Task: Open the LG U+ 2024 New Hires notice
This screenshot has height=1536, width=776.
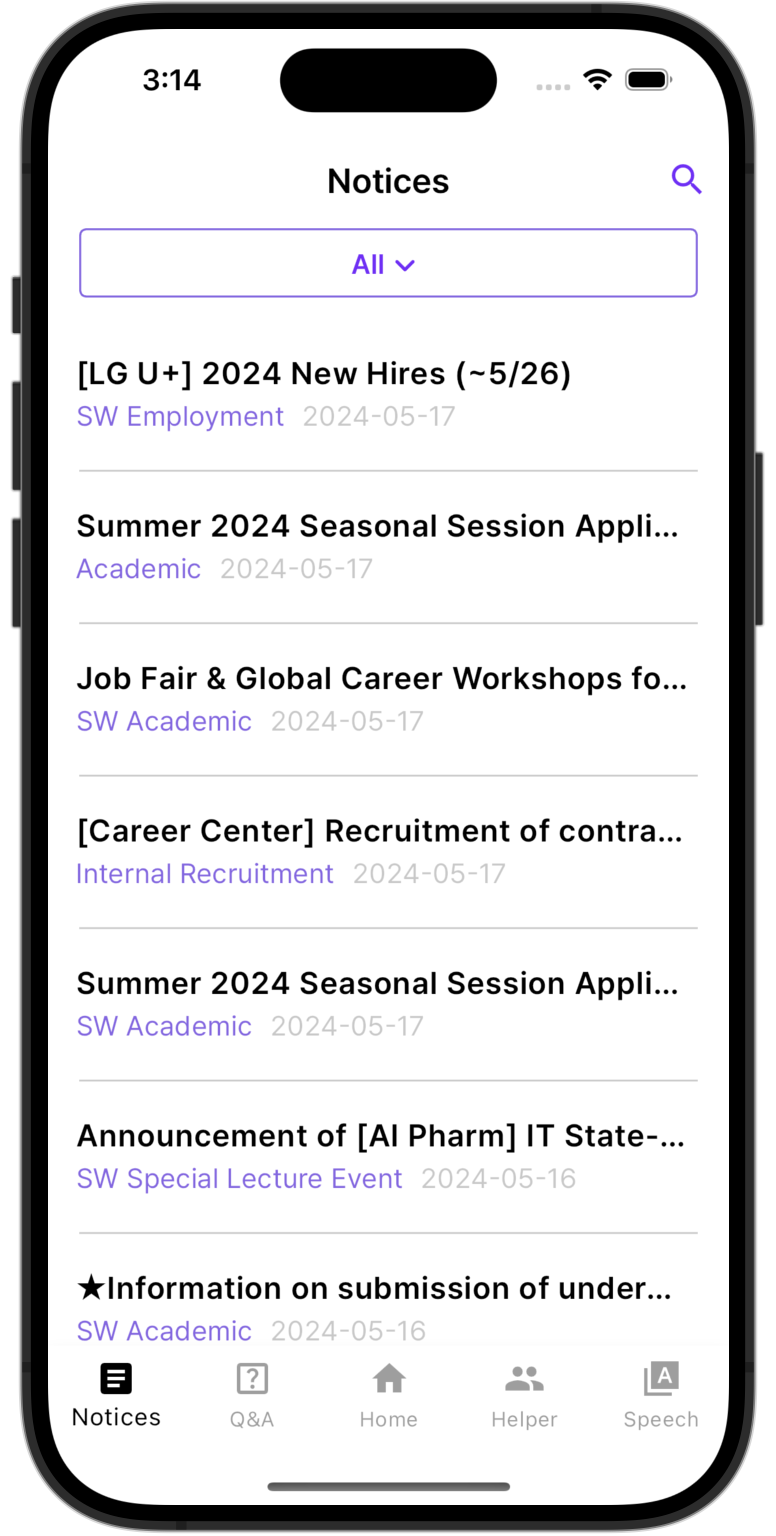Action: pos(388,394)
